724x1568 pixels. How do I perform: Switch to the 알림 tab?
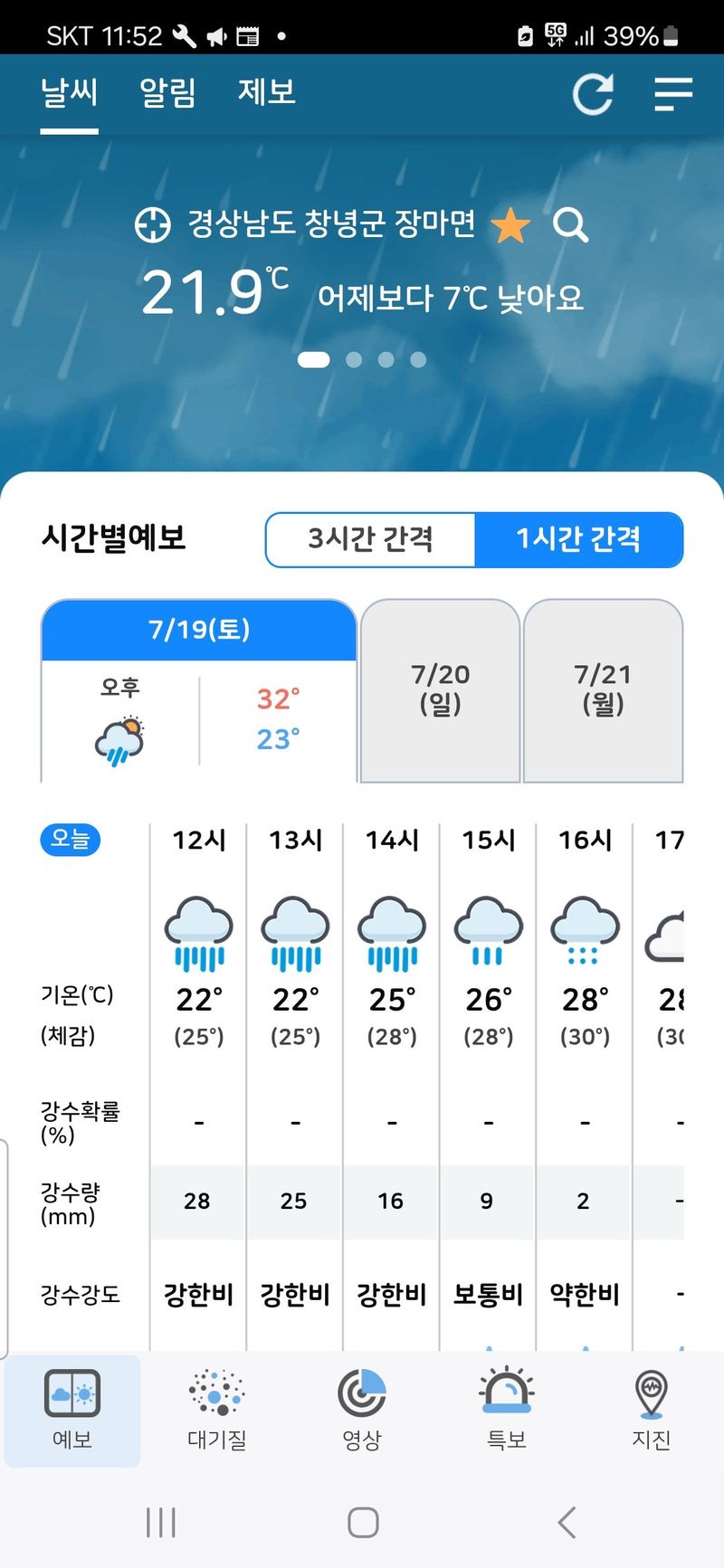tap(167, 92)
